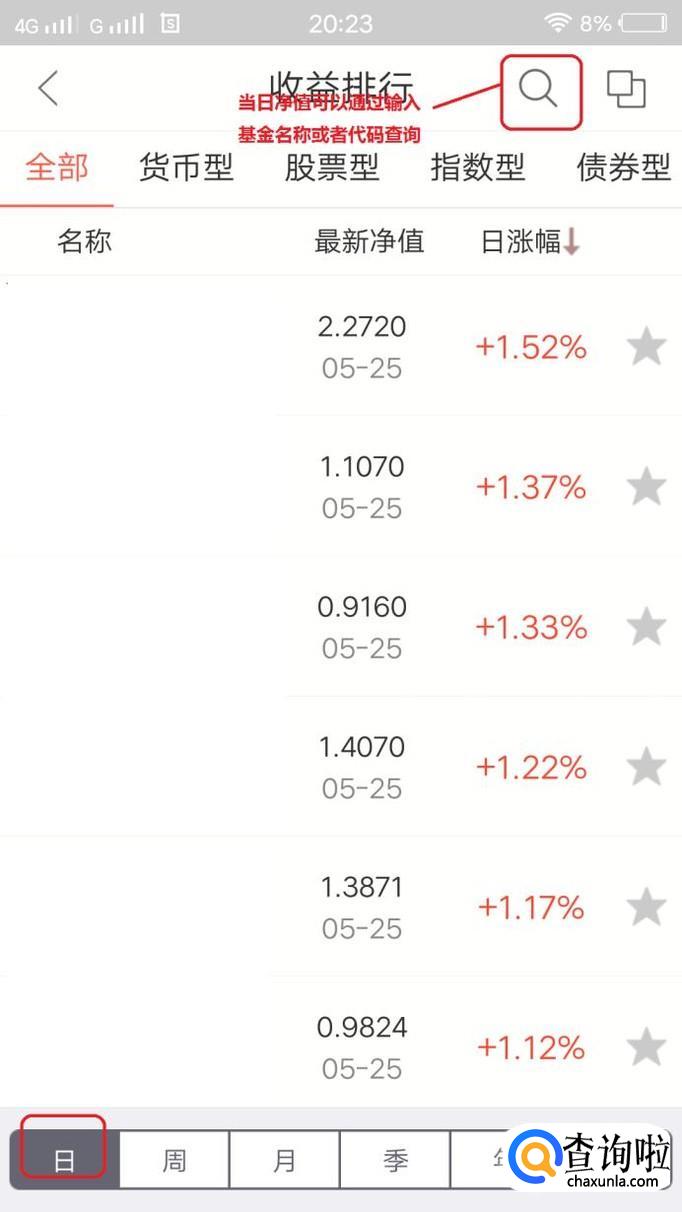Image resolution: width=682 pixels, height=1212 pixels.
Task: Switch ranking period to 月
Action: (x=285, y=1160)
